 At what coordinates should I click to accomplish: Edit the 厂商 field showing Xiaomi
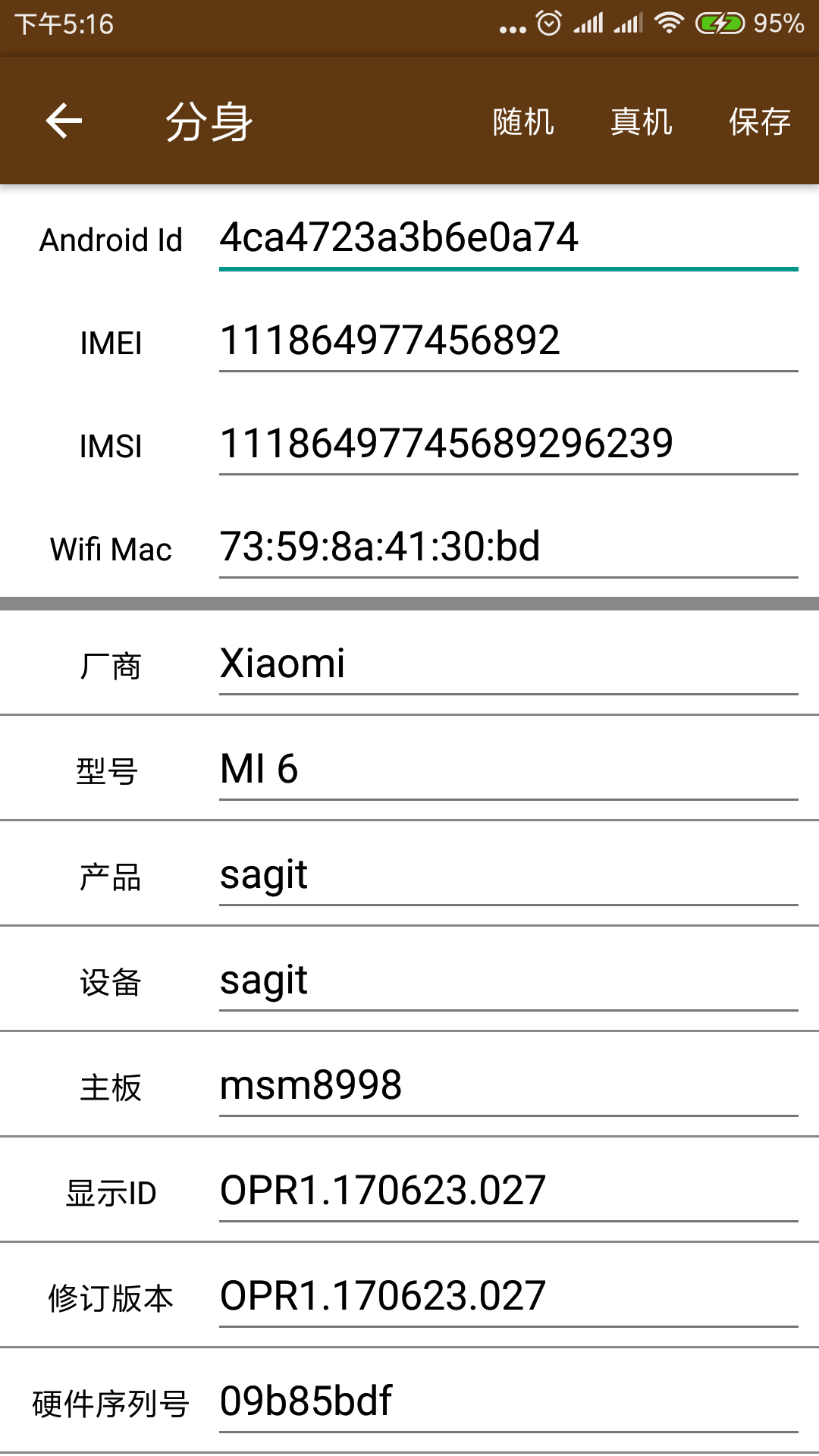[508, 664]
